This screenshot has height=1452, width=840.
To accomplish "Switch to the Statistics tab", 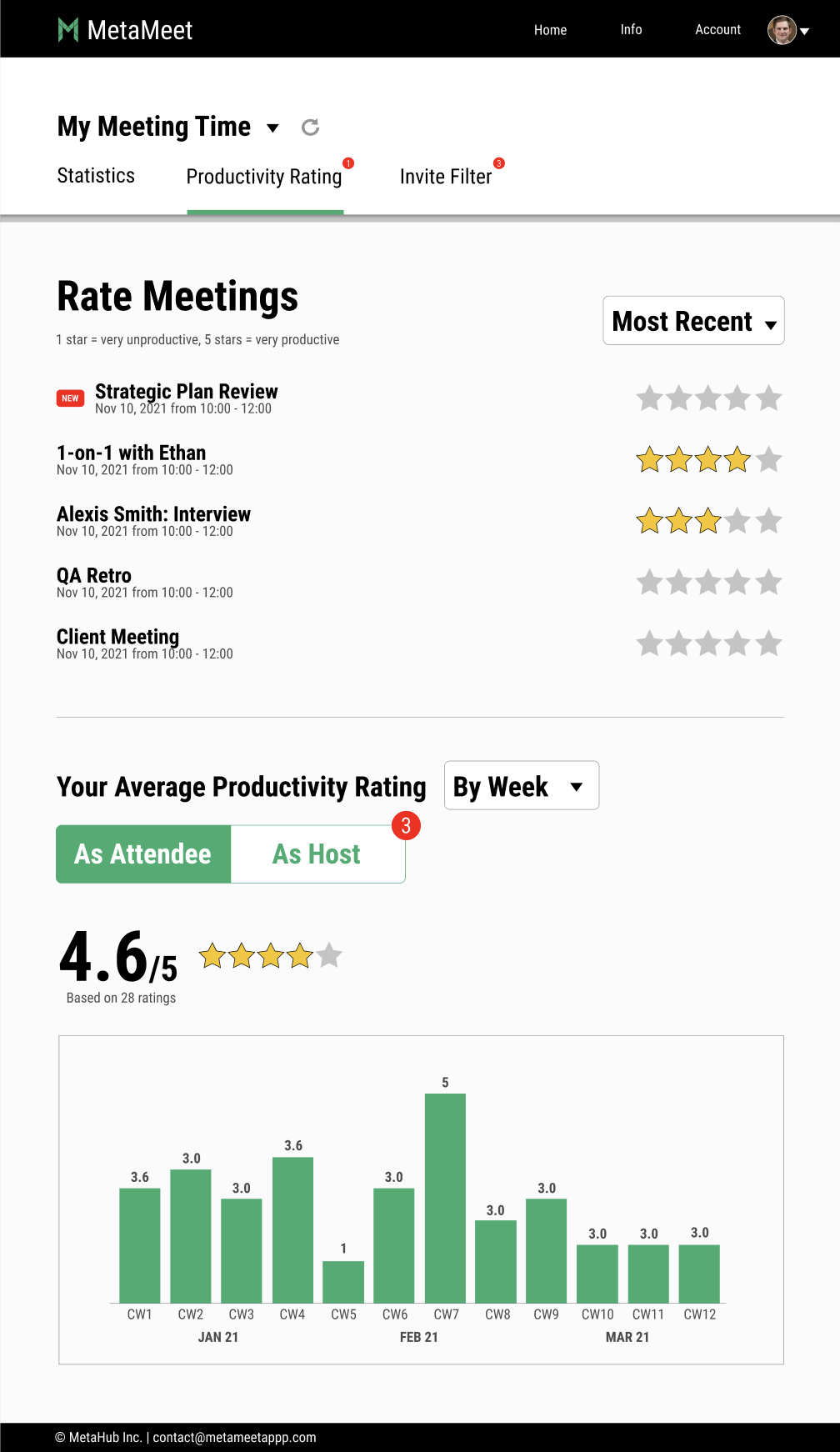I will click(x=96, y=176).
